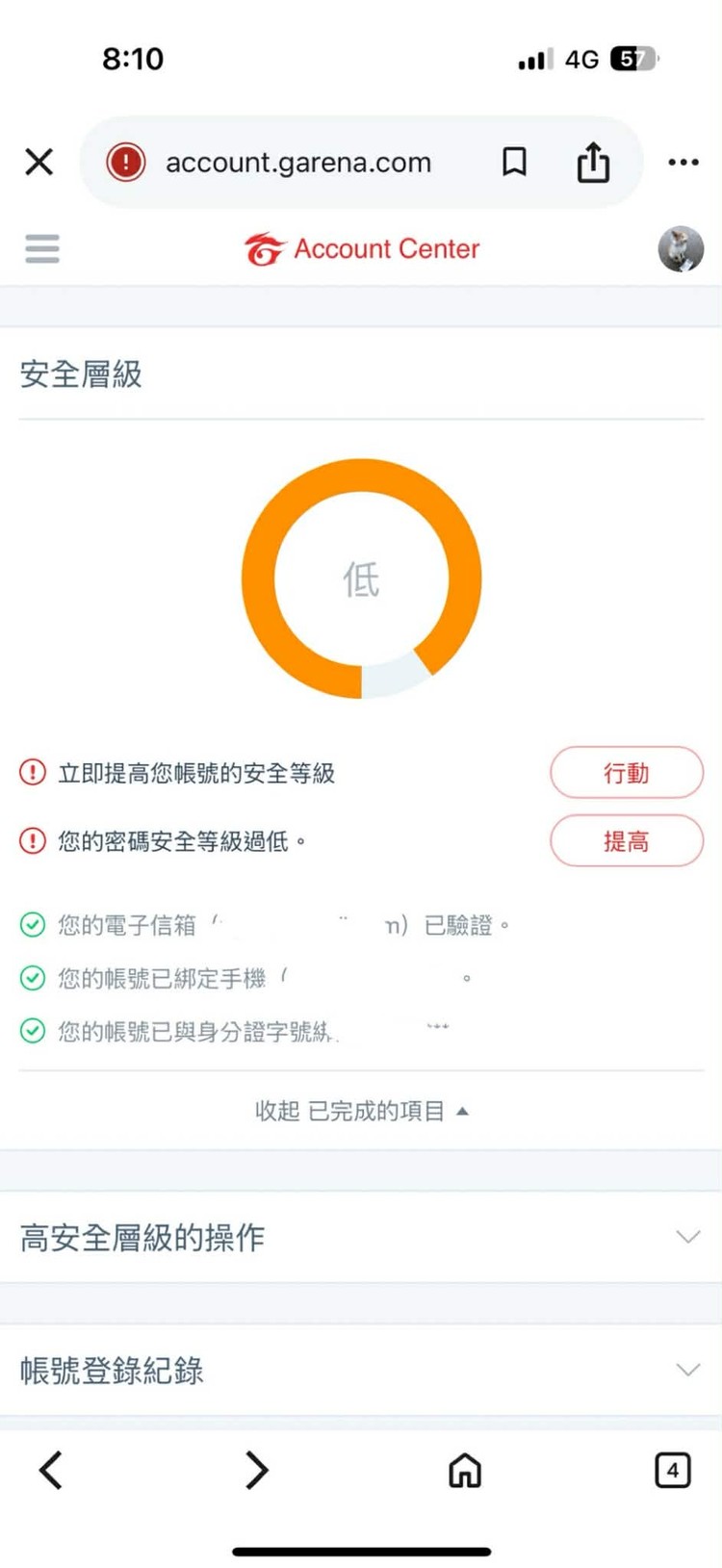The width and height of the screenshot is (722, 1568).
Task: Tap the share icon in the address bar
Action: click(593, 162)
